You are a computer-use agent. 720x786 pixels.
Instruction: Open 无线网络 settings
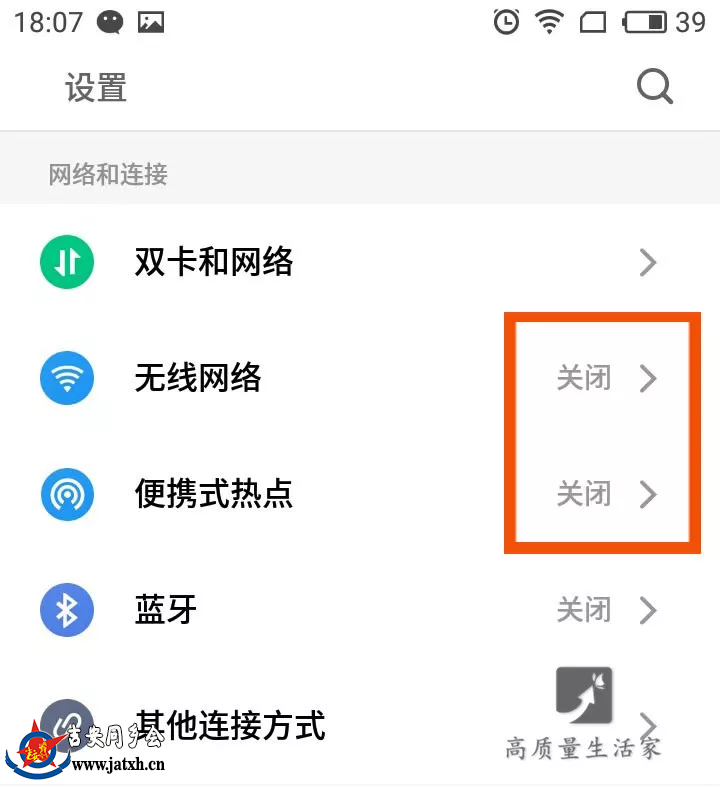[x=198, y=378]
